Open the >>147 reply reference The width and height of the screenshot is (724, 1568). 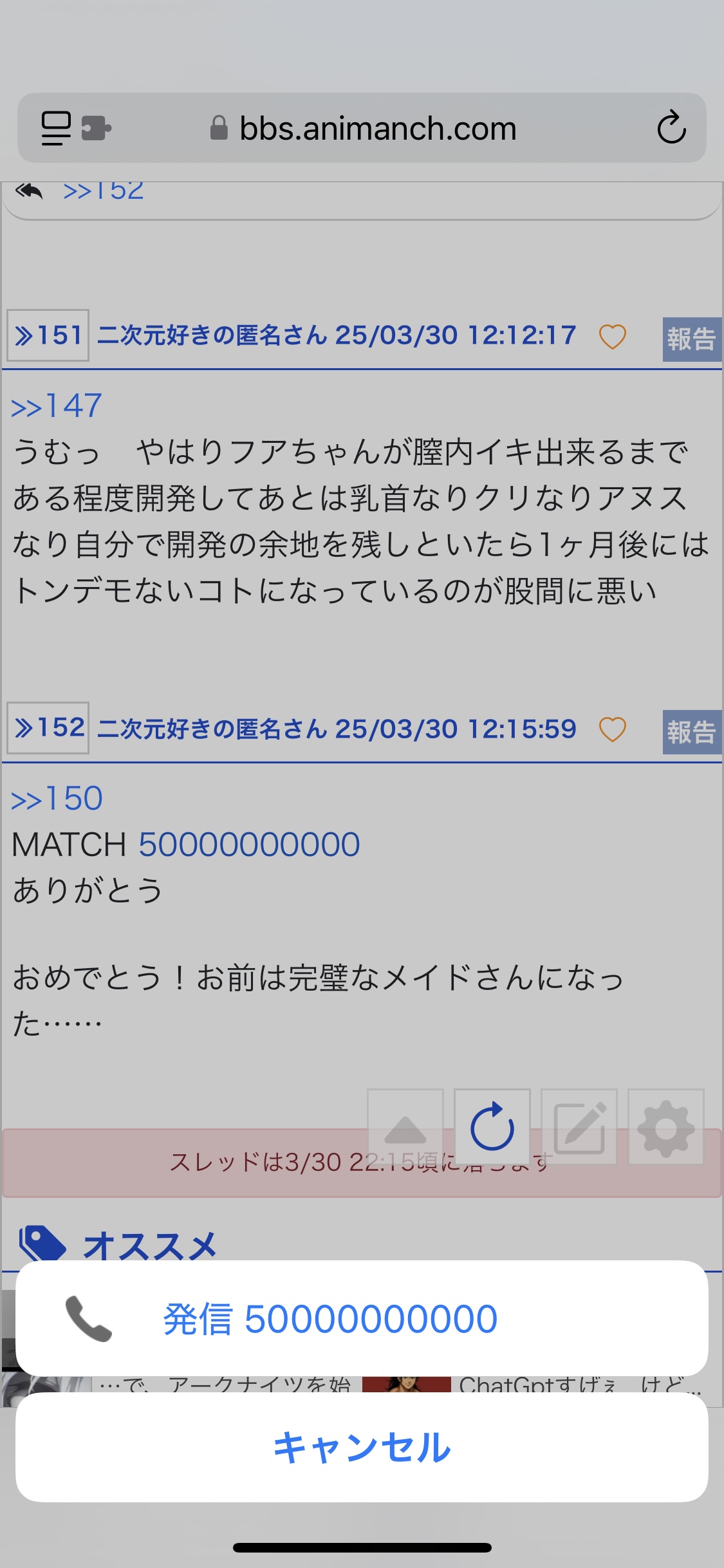(57, 406)
